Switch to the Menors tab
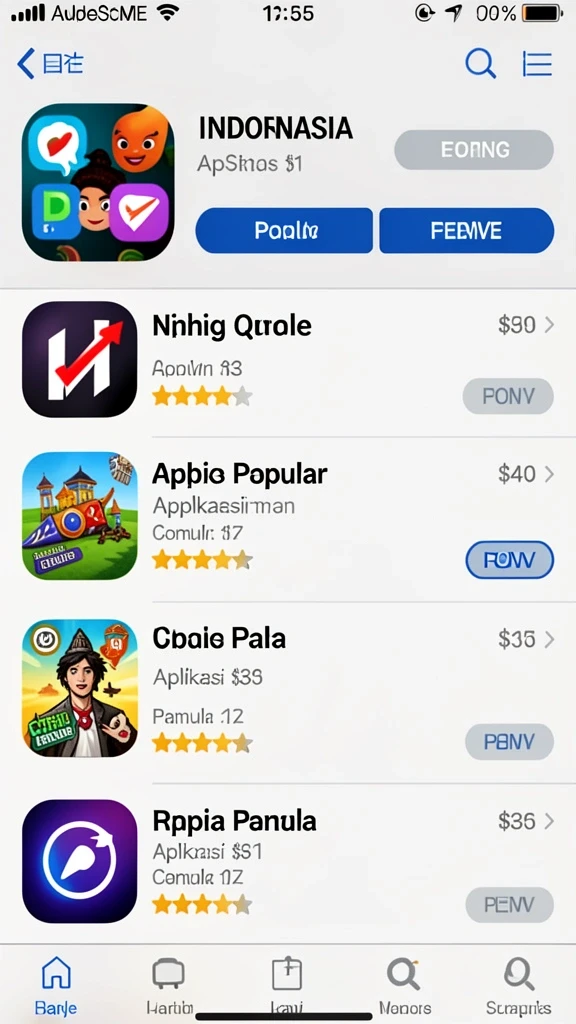Screen dimensions: 576x1024 click(404, 985)
